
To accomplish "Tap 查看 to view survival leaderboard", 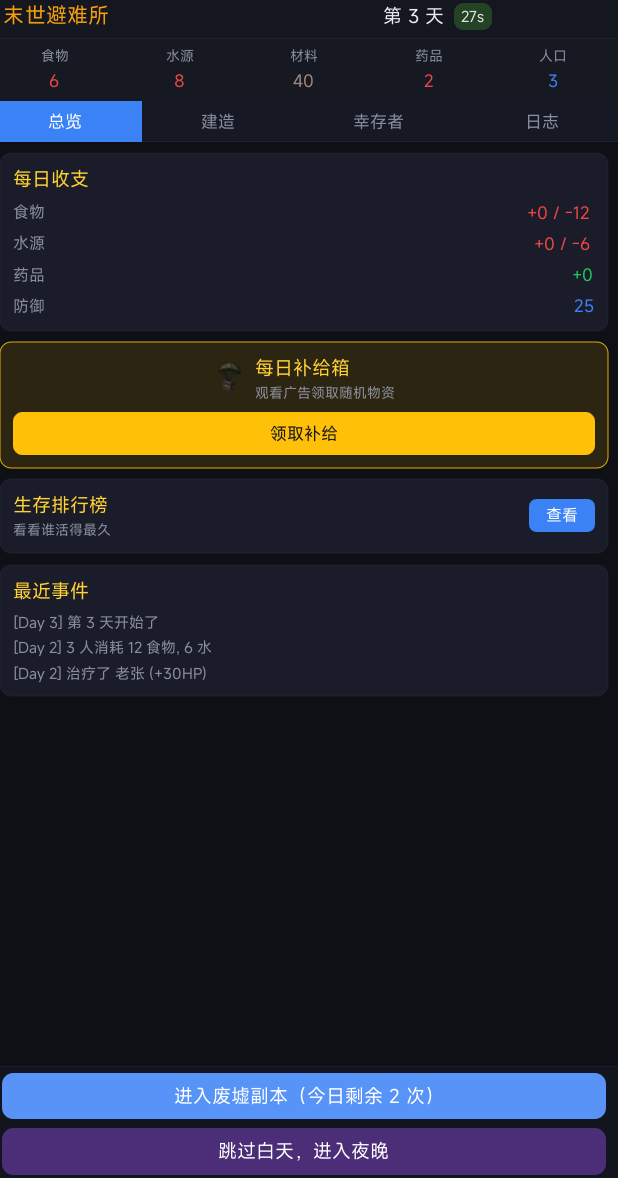I will point(561,516).
